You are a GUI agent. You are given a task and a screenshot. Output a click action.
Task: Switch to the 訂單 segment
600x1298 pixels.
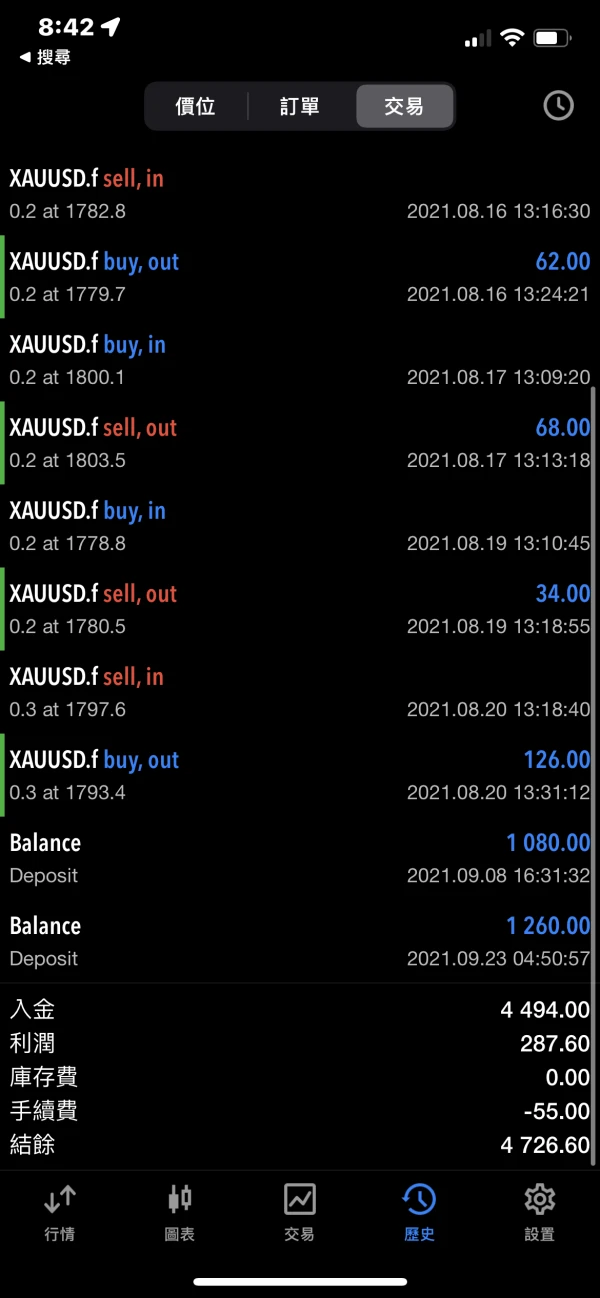pos(300,106)
